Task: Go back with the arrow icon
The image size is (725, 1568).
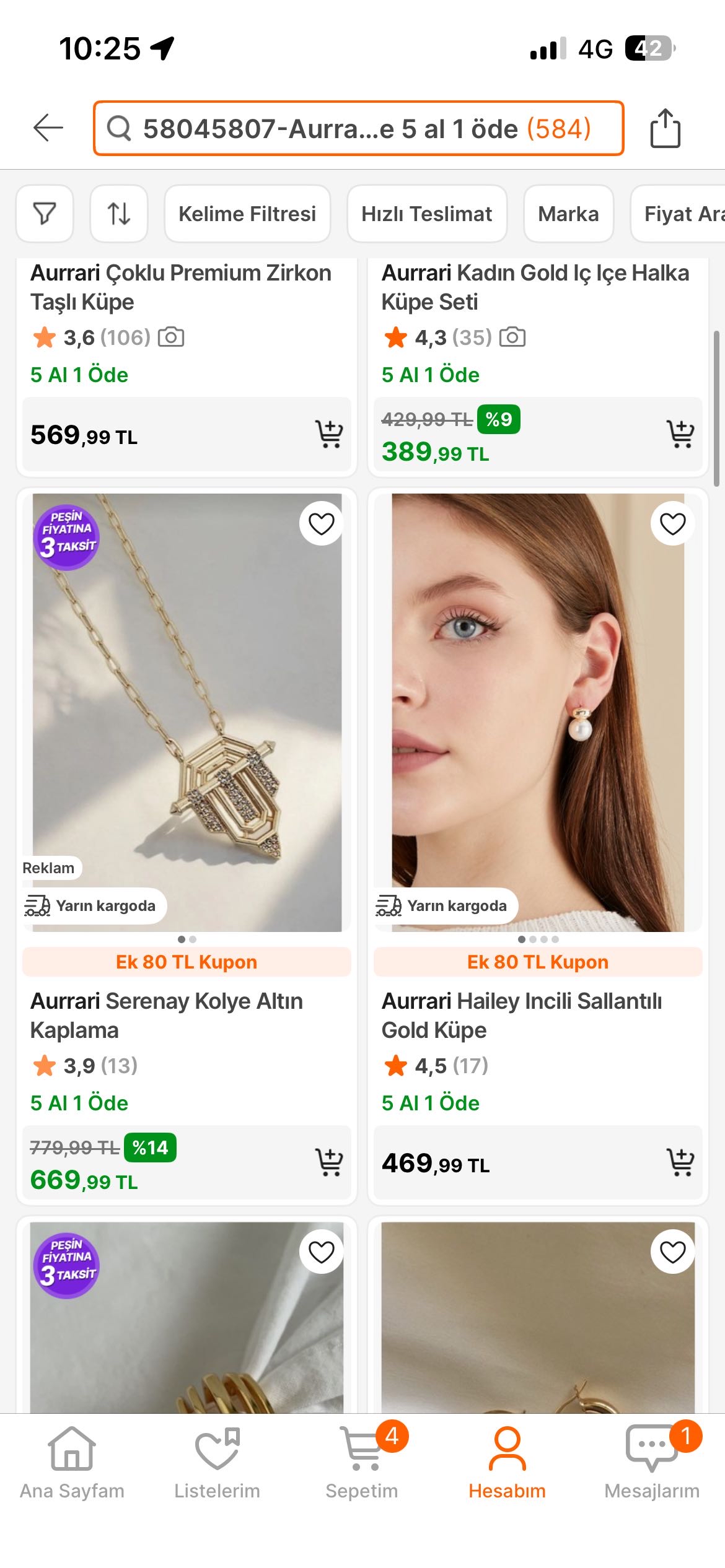Action: (x=48, y=128)
